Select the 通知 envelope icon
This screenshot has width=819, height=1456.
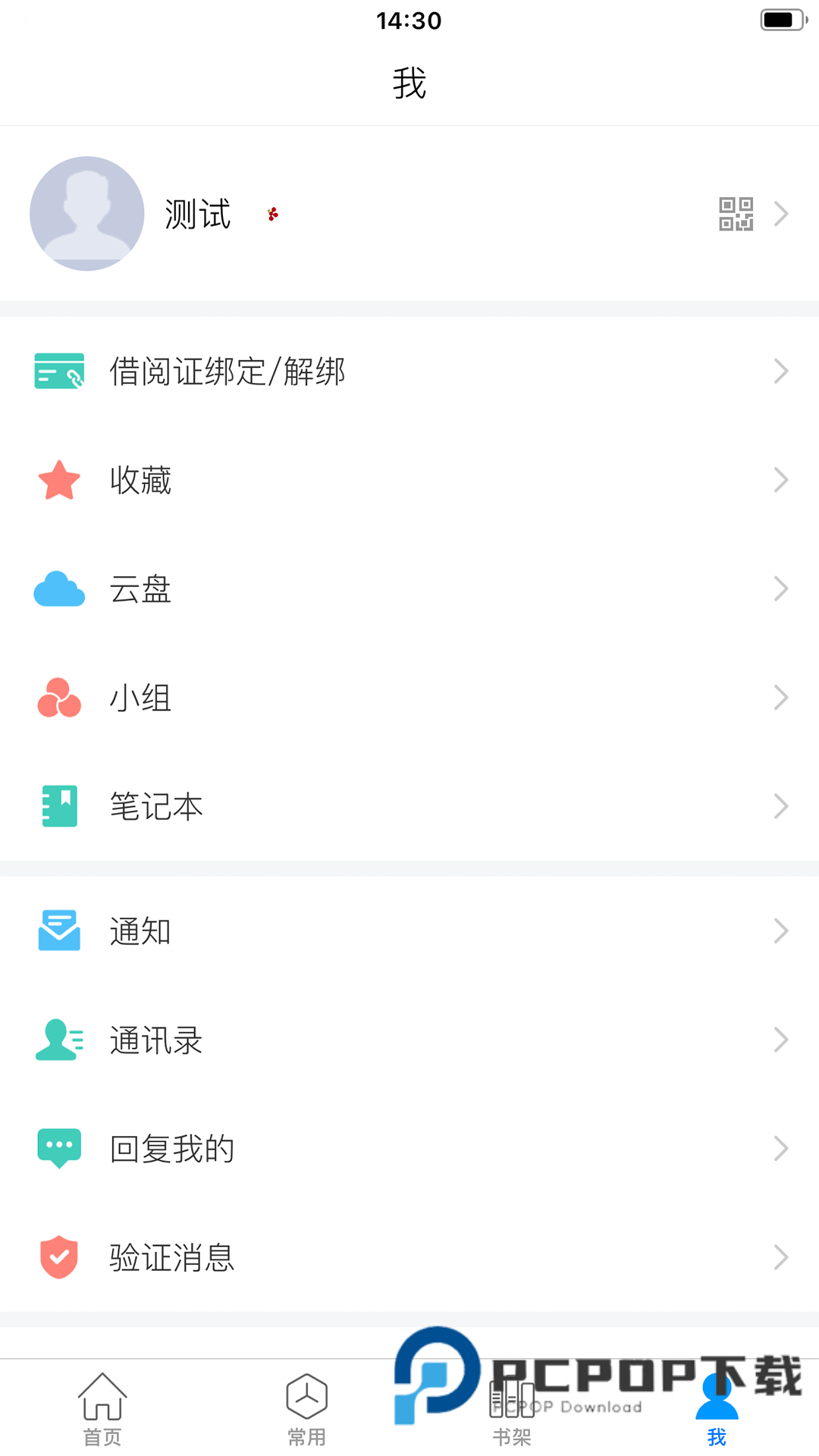click(x=58, y=930)
